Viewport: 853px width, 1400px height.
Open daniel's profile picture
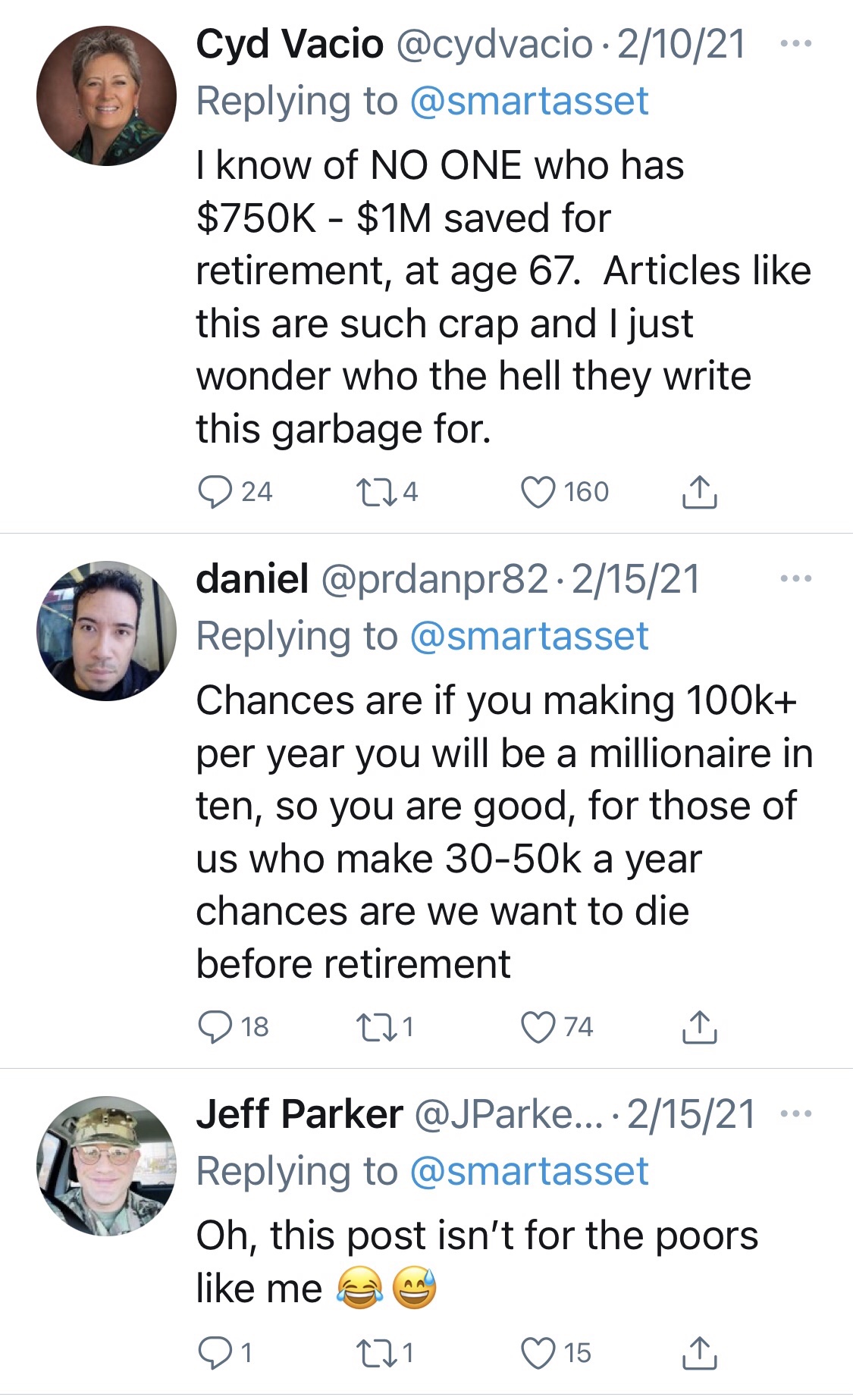106,631
